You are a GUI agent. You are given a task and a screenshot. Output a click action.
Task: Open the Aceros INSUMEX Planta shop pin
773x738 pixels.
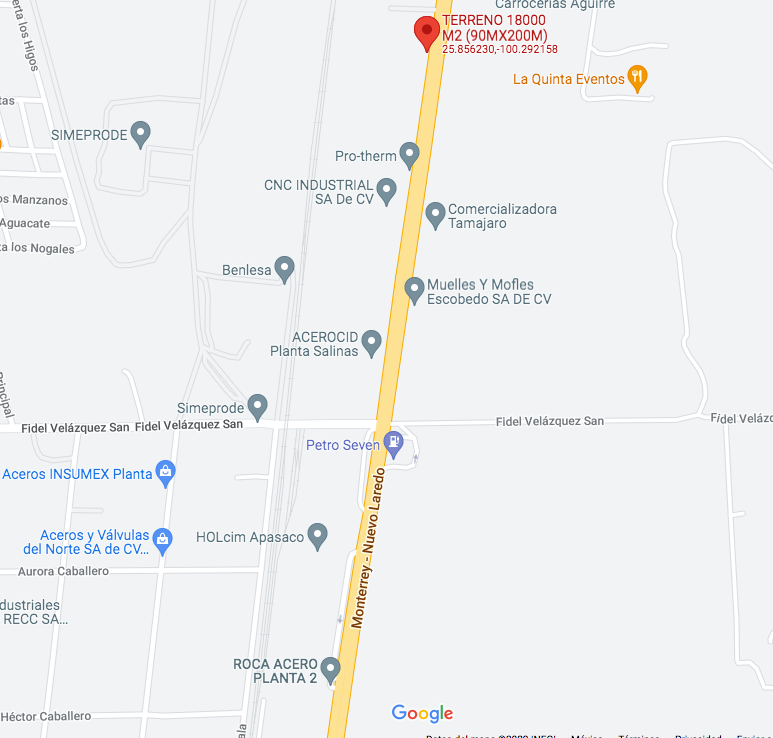point(166,472)
